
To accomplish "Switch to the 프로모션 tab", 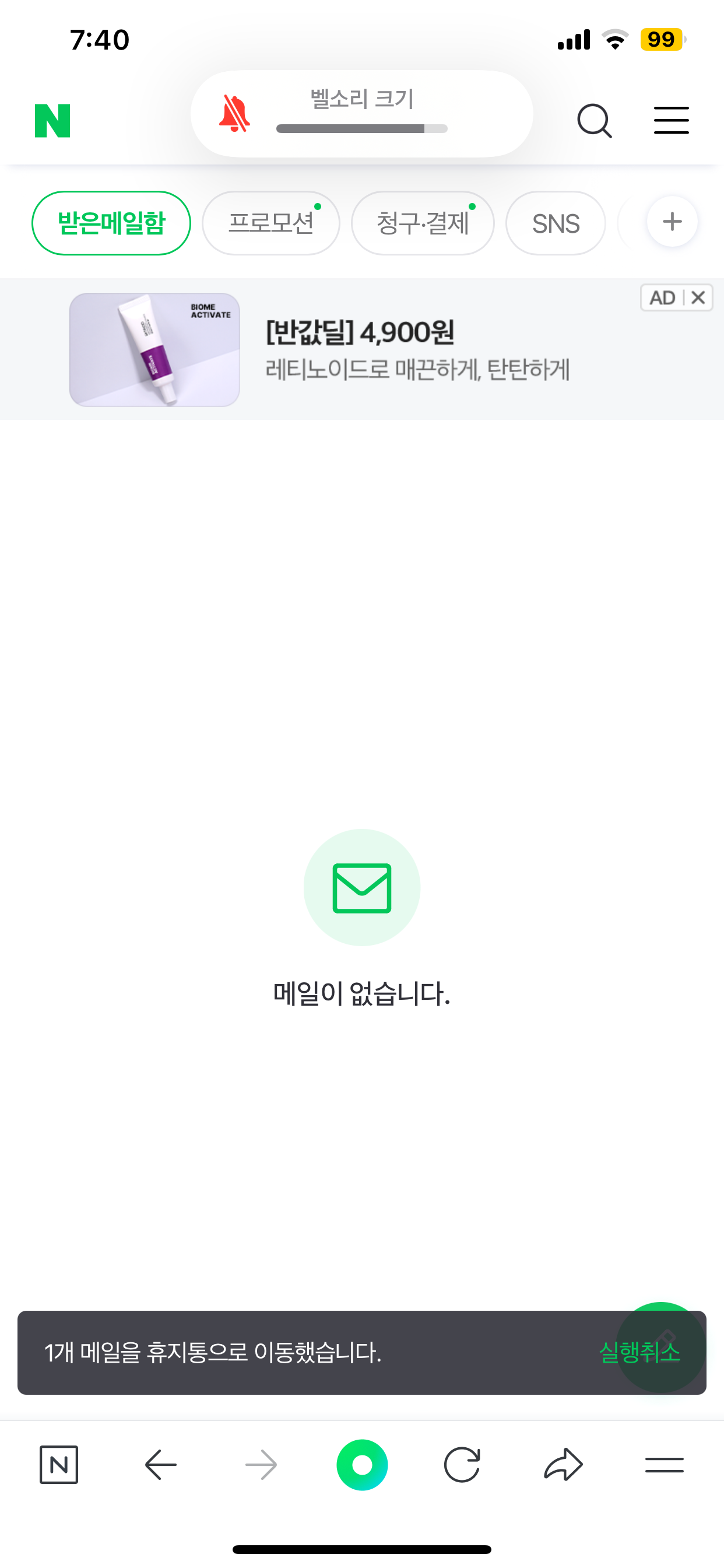I will coord(270,223).
